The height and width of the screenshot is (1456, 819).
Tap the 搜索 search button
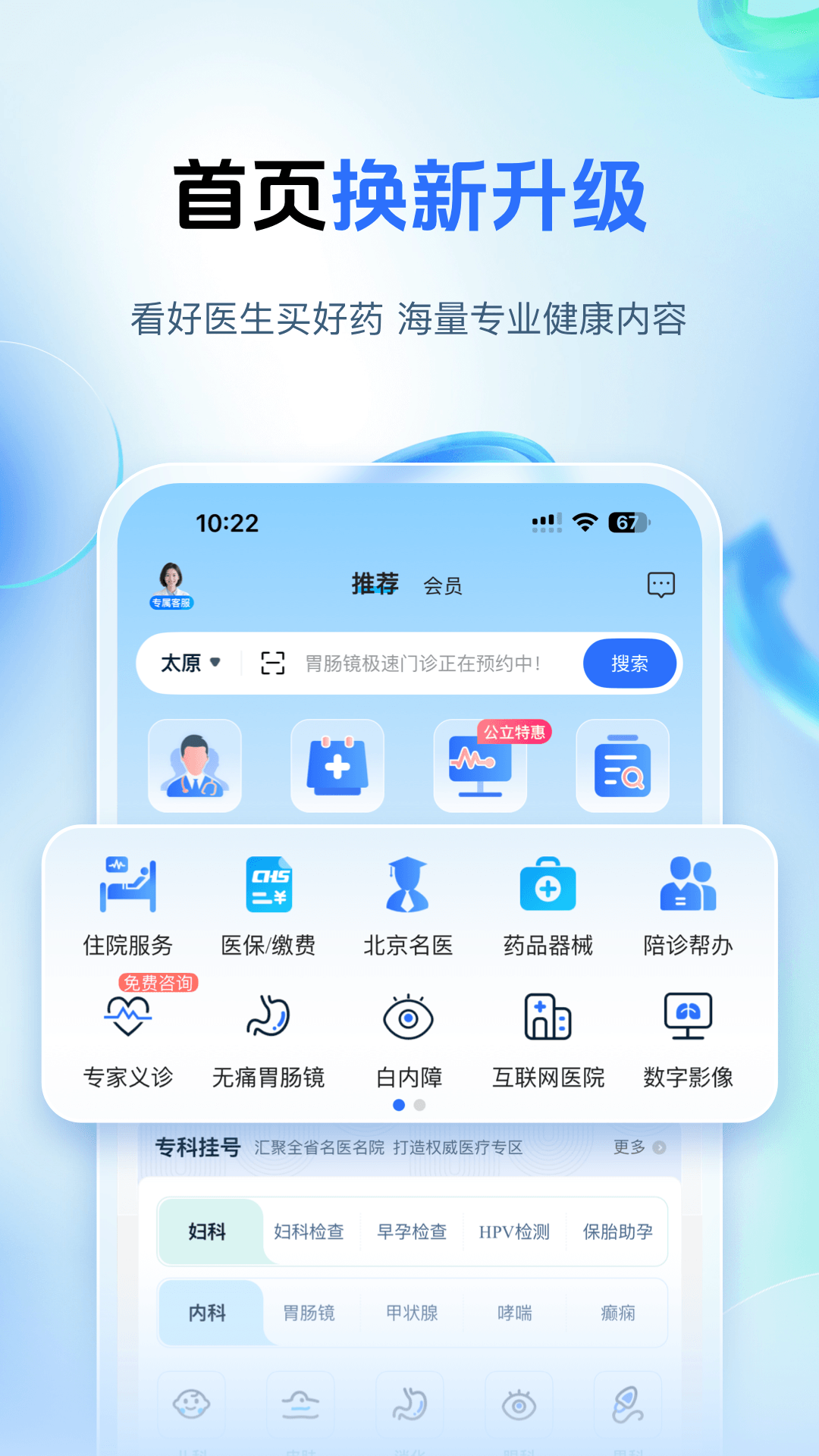[629, 663]
